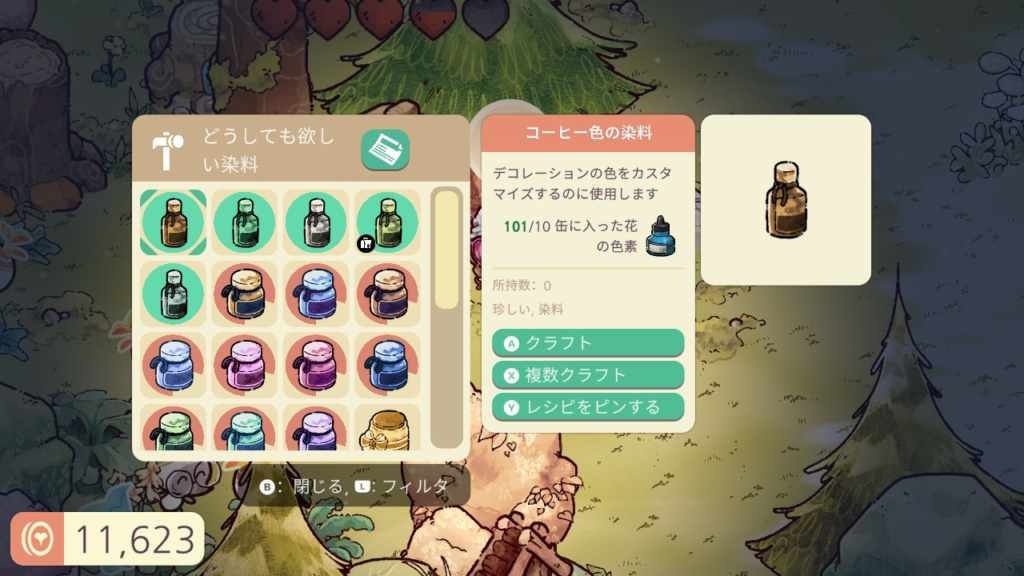Viewport: 1024px width, 576px height.
Task: Open the green recipe notes icon
Action: (385, 151)
